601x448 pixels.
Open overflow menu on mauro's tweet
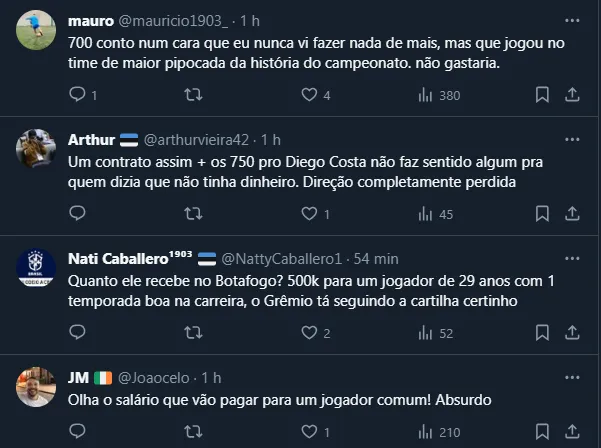(x=570, y=20)
